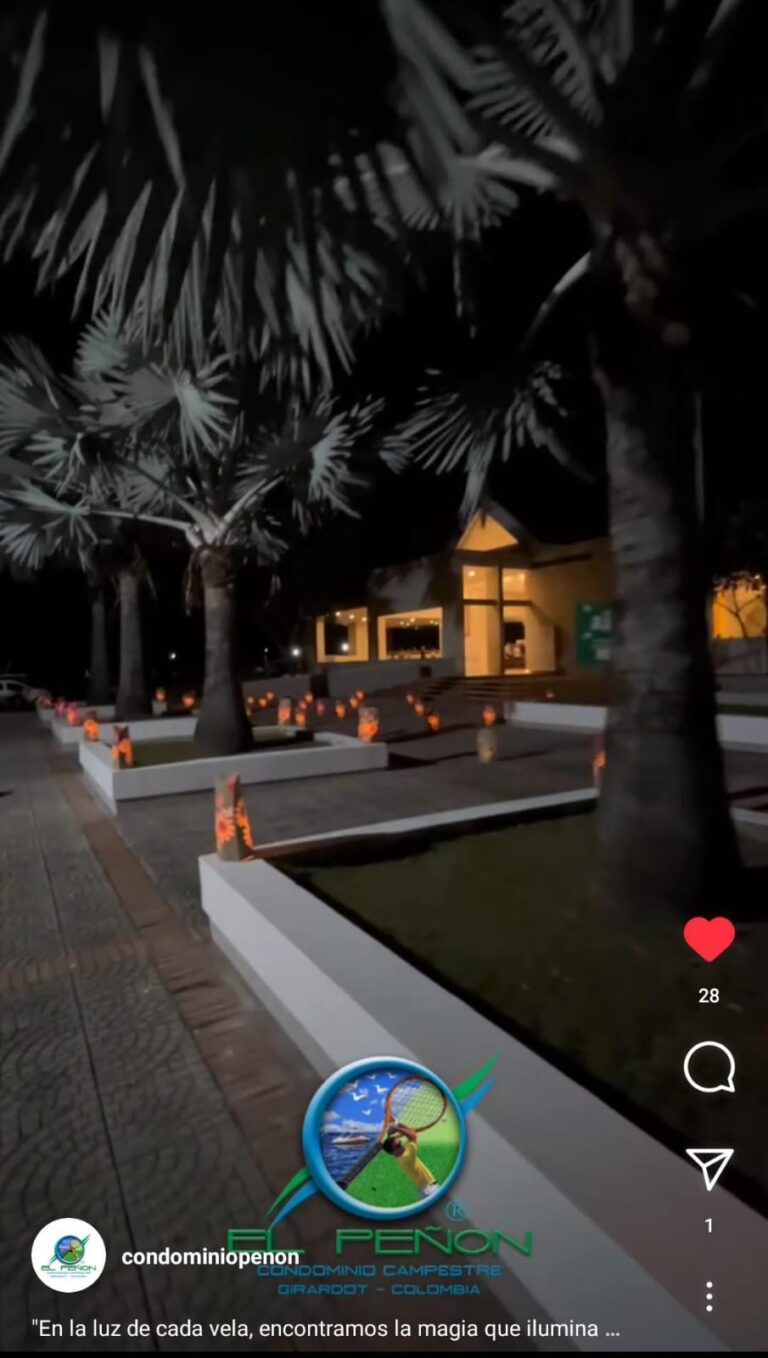Open the comments bubble icon
768x1358 pixels.
coord(709,1067)
